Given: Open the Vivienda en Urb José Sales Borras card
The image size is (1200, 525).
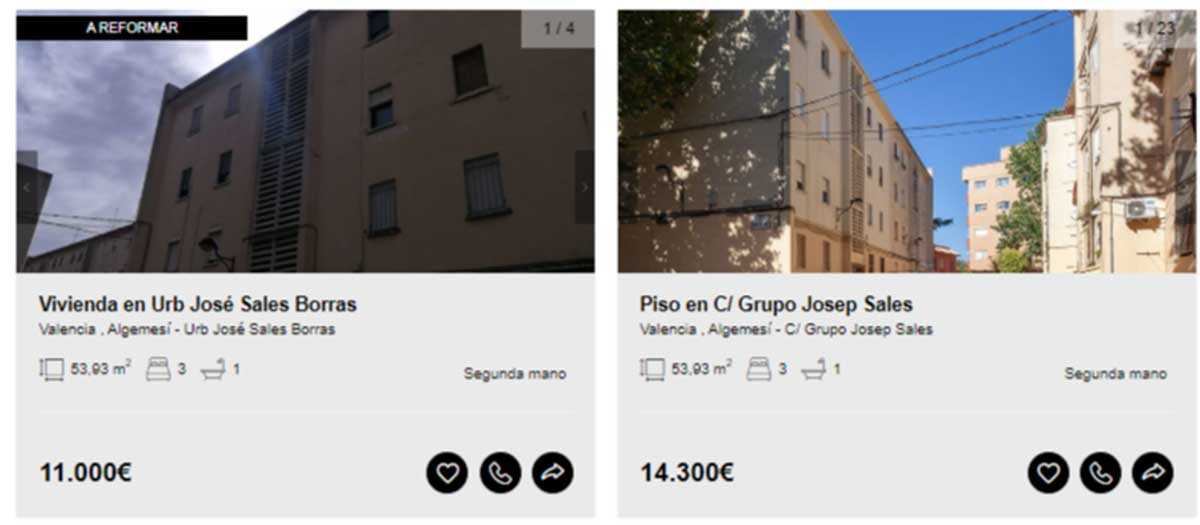Looking at the screenshot, I should point(197,304).
